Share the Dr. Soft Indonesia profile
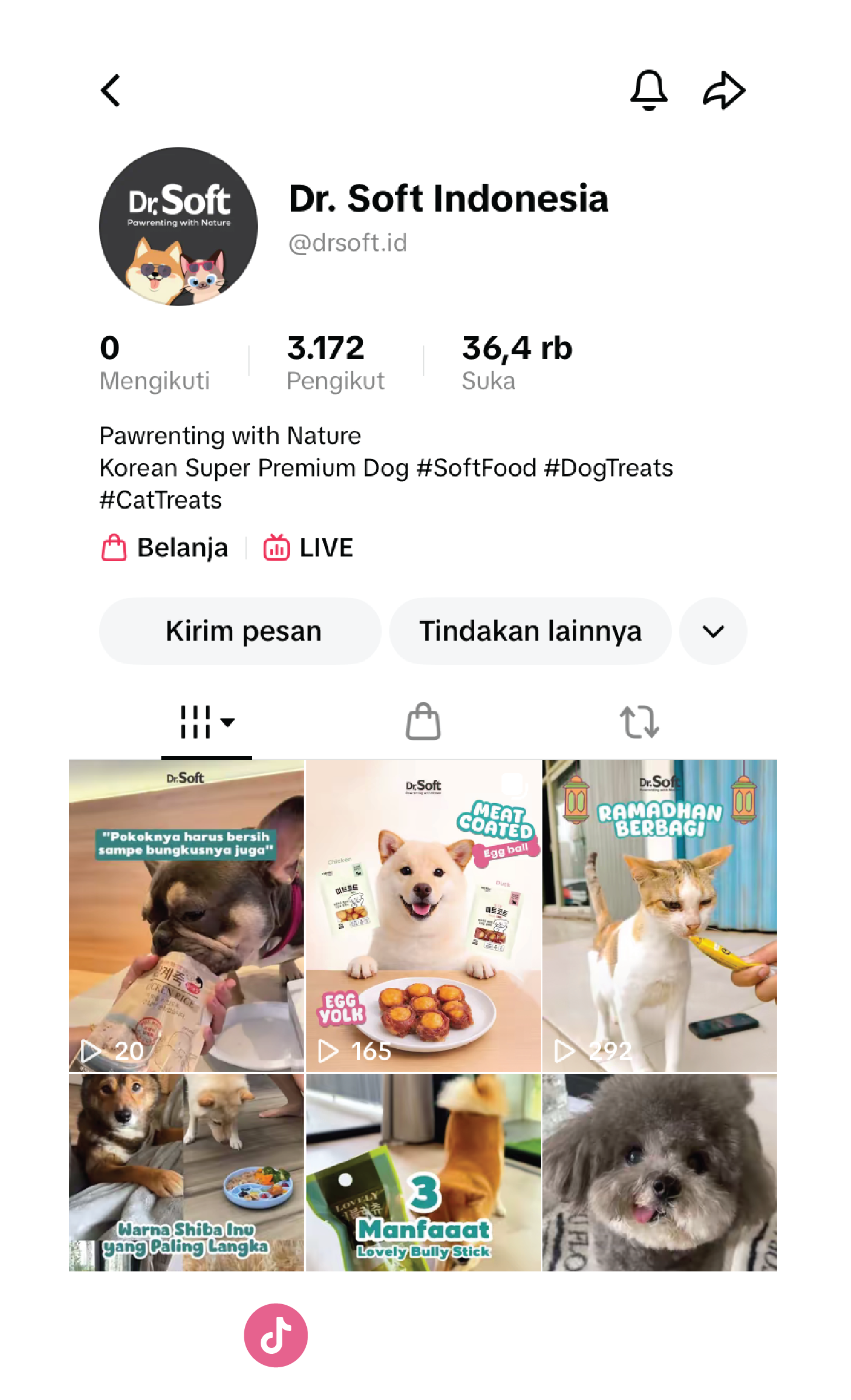 724,91
